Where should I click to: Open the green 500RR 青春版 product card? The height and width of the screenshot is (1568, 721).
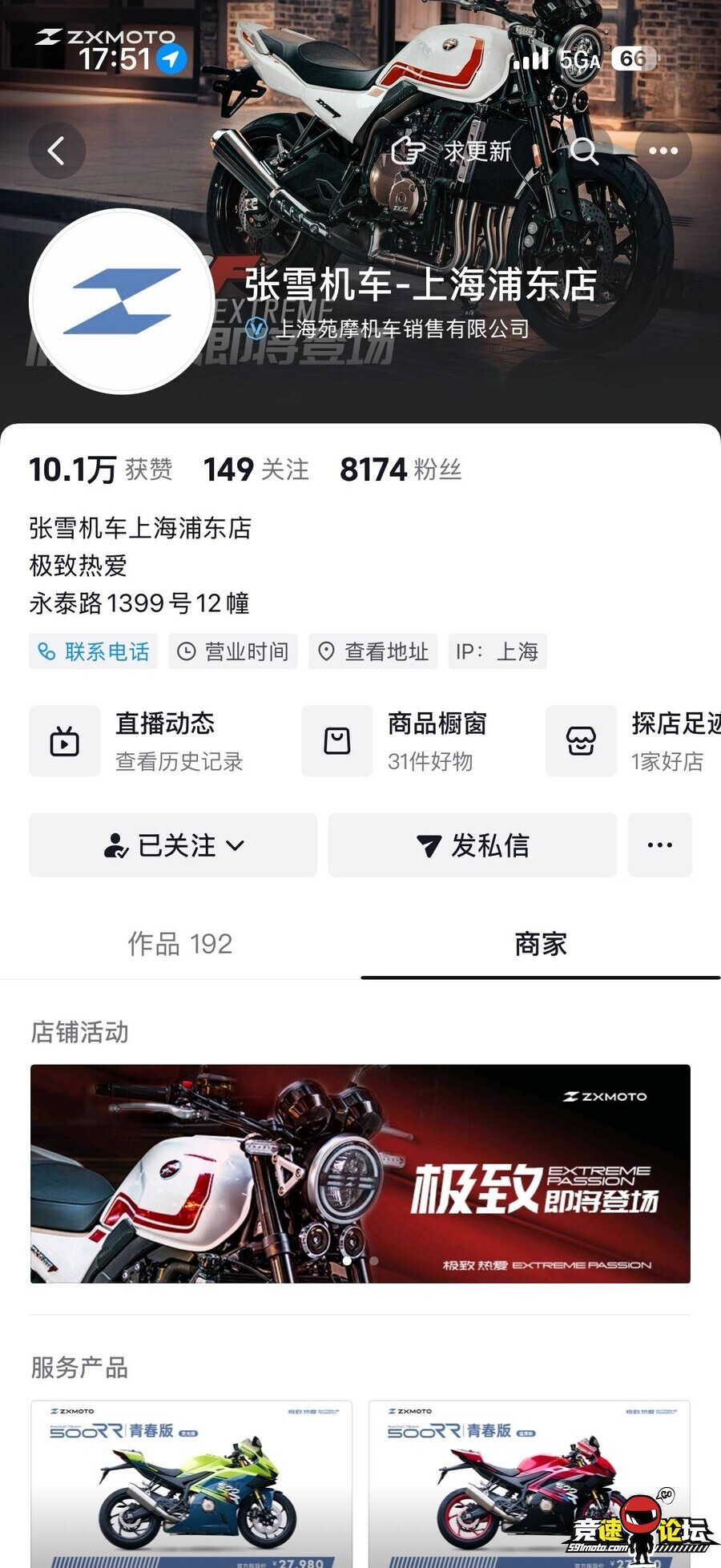click(x=191, y=1482)
